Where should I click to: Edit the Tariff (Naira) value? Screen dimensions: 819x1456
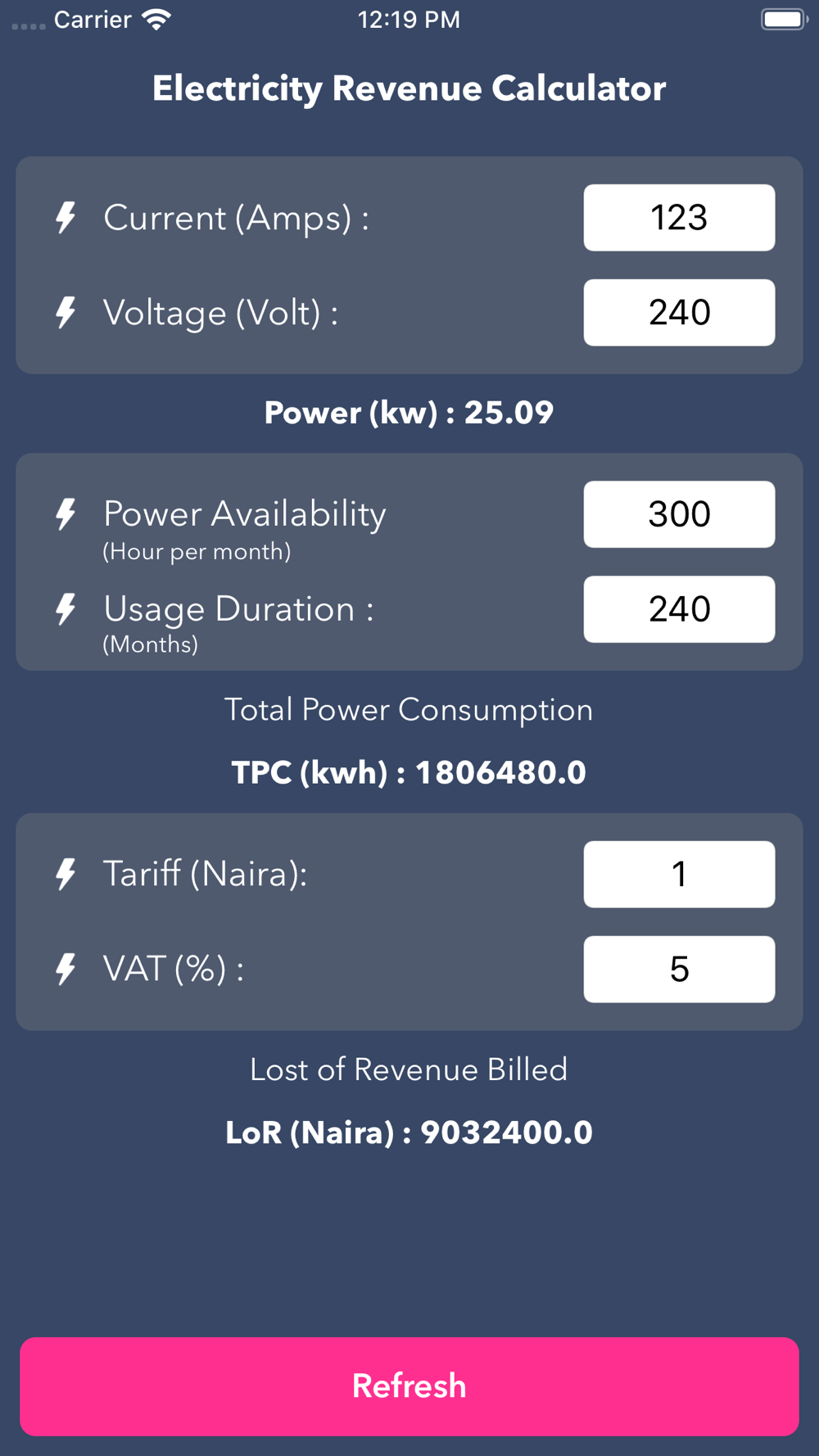[x=679, y=875]
